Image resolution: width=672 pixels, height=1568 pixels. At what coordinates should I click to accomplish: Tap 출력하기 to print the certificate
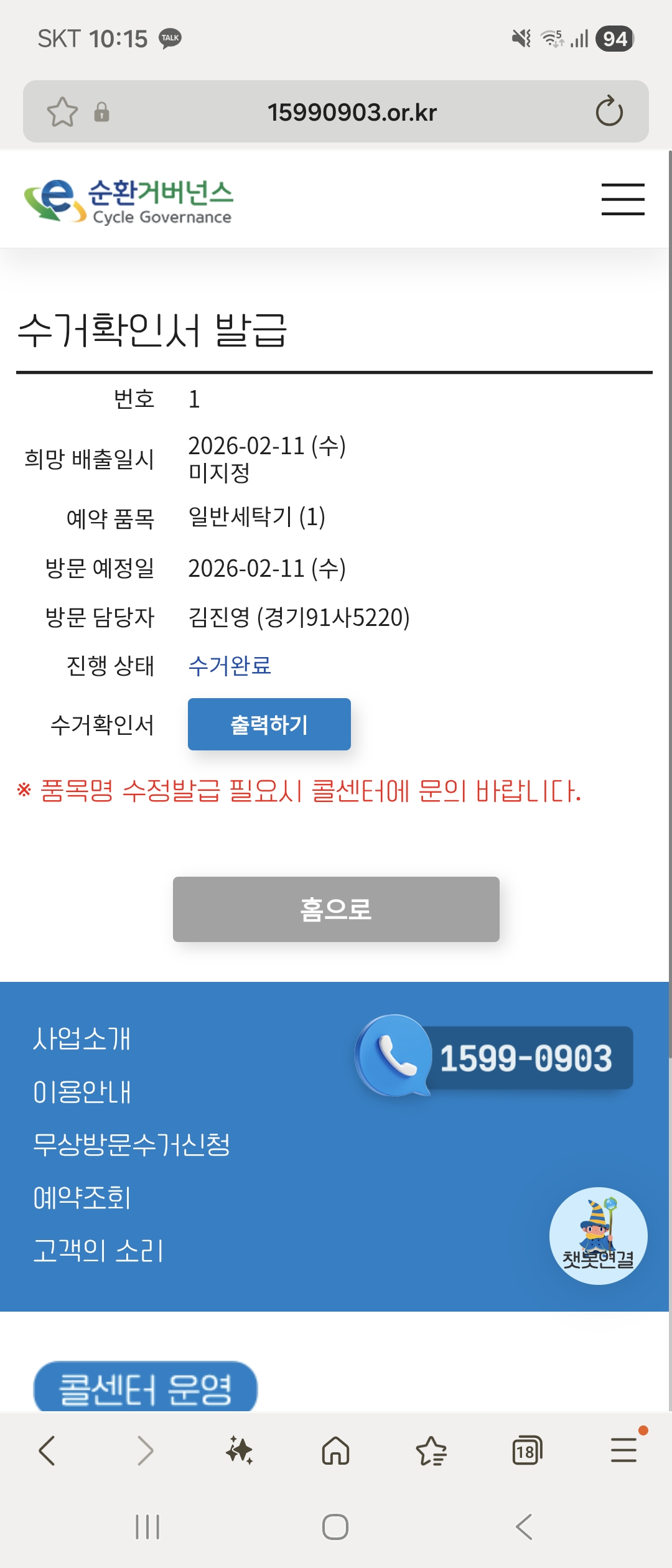(x=269, y=724)
